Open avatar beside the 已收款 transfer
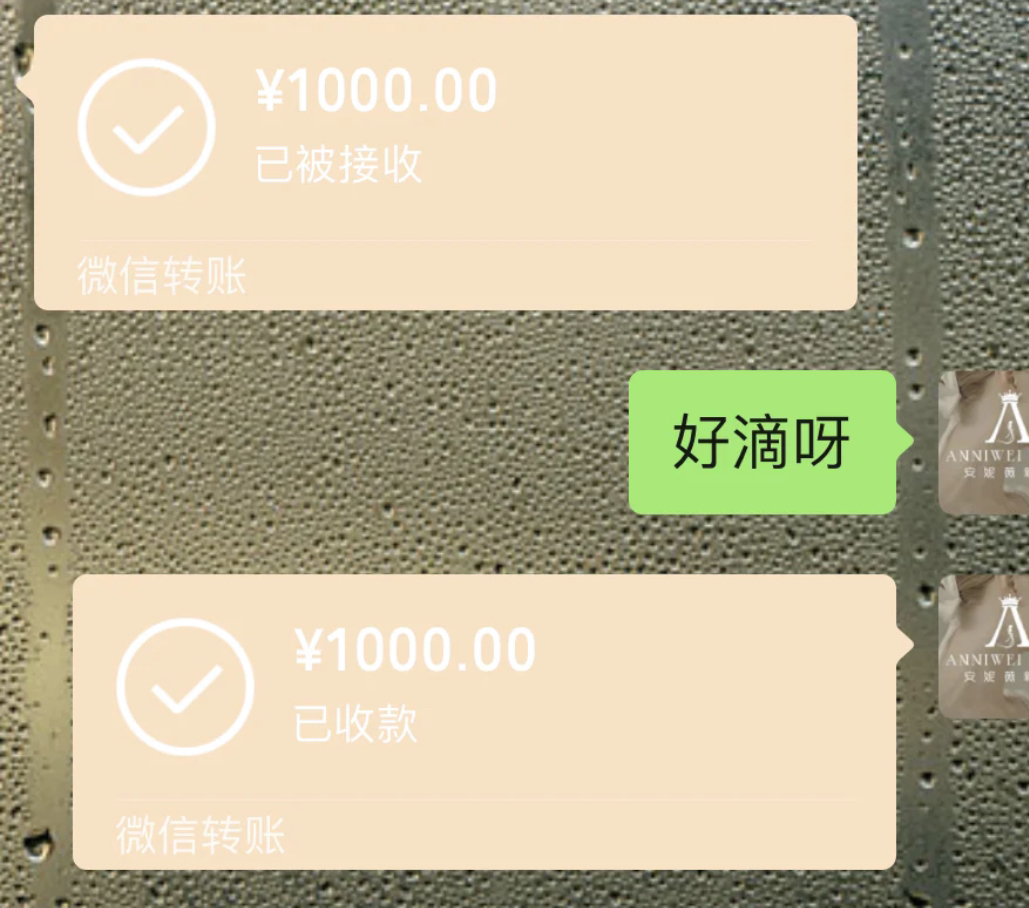The width and height of the screenshot is (1029, 908). click(984, 646)
